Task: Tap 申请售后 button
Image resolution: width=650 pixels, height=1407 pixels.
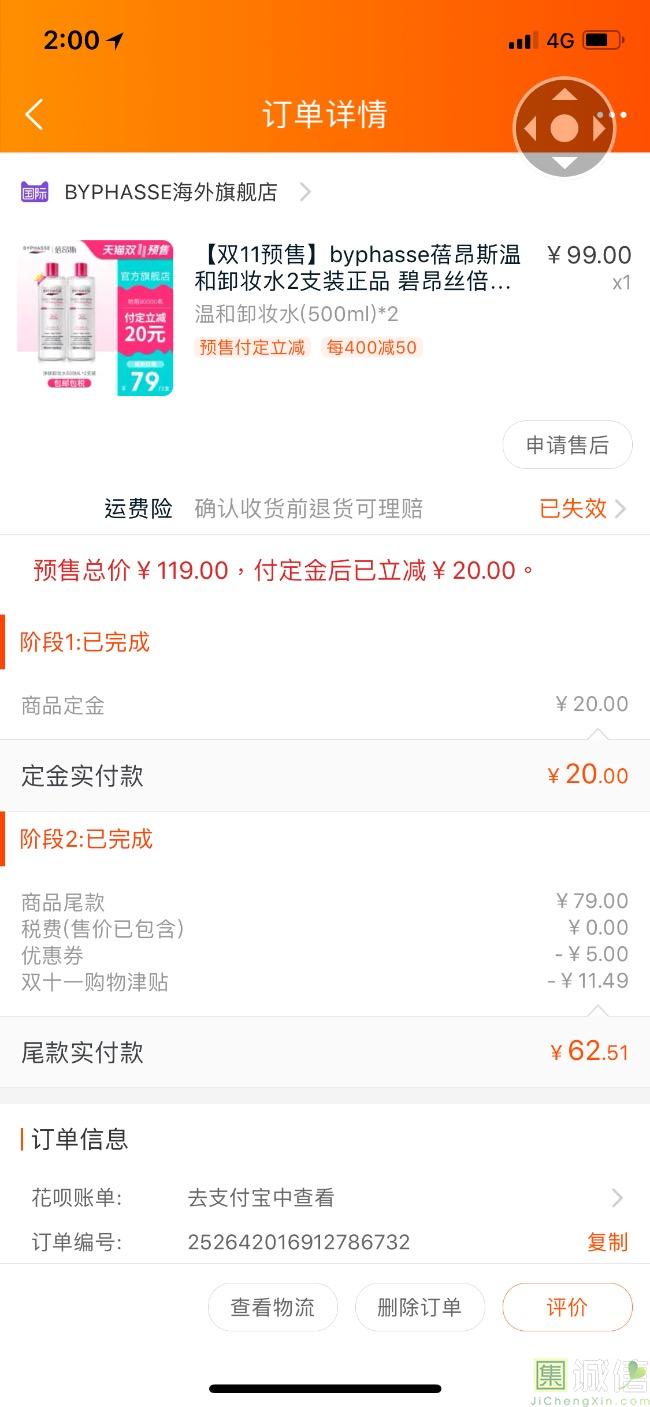Action: (x=567, y=446)
